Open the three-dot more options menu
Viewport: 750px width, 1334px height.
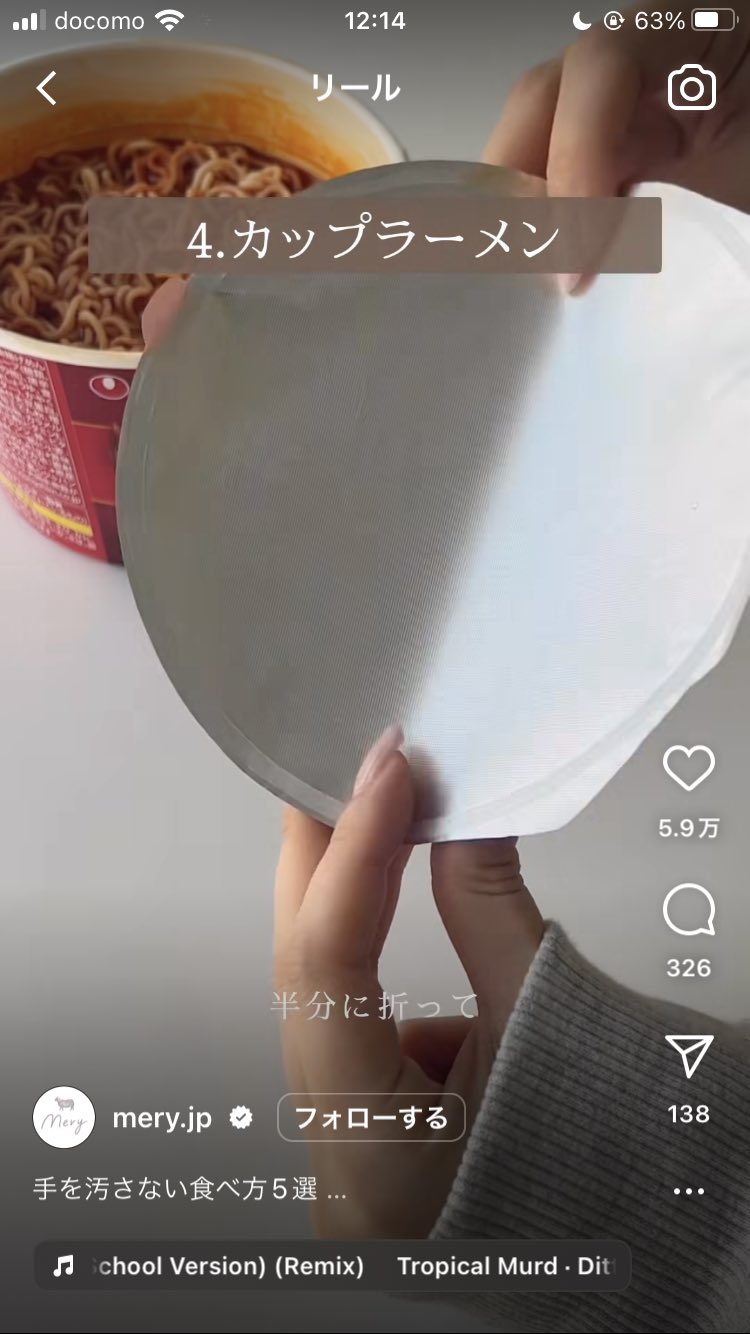click(689, 1191)
